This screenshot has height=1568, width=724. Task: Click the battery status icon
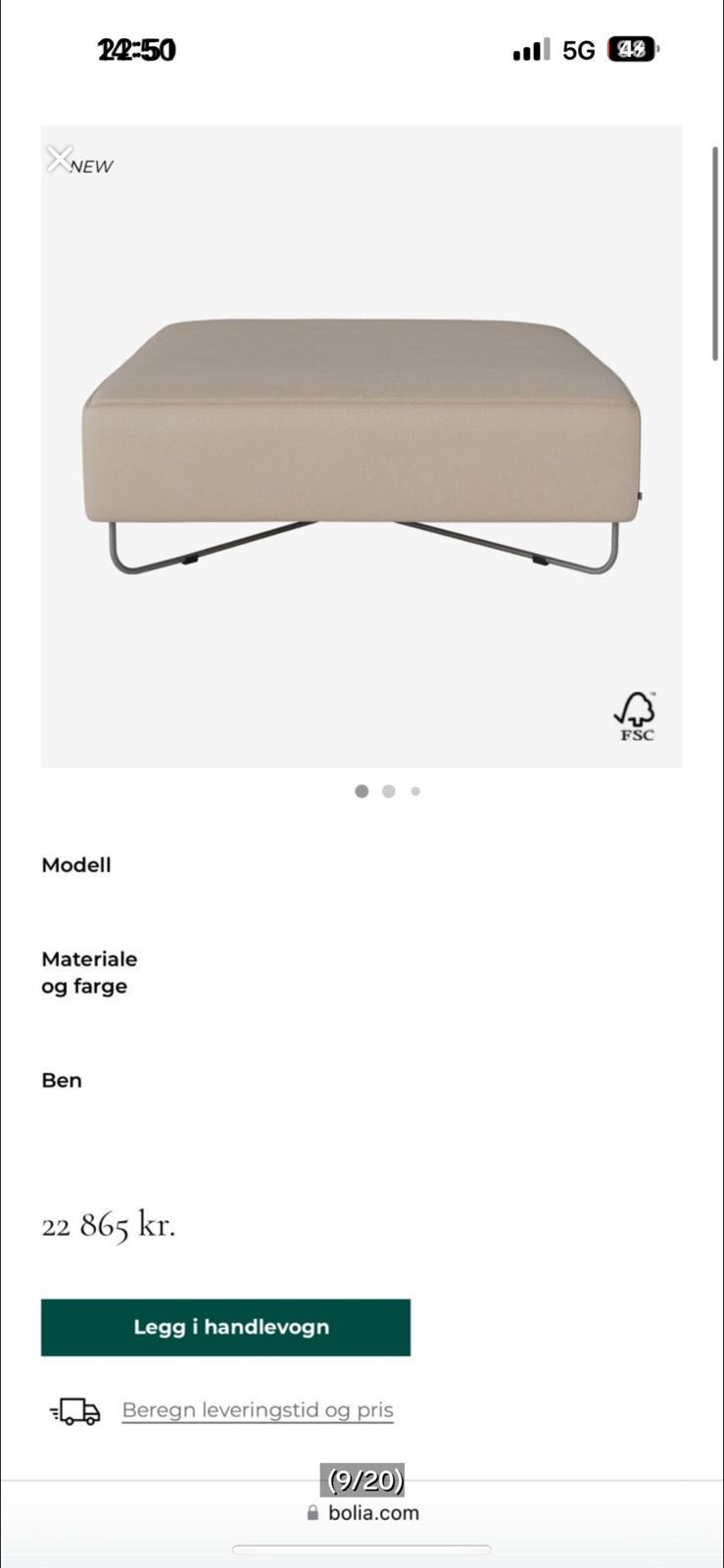click(633, 50)
